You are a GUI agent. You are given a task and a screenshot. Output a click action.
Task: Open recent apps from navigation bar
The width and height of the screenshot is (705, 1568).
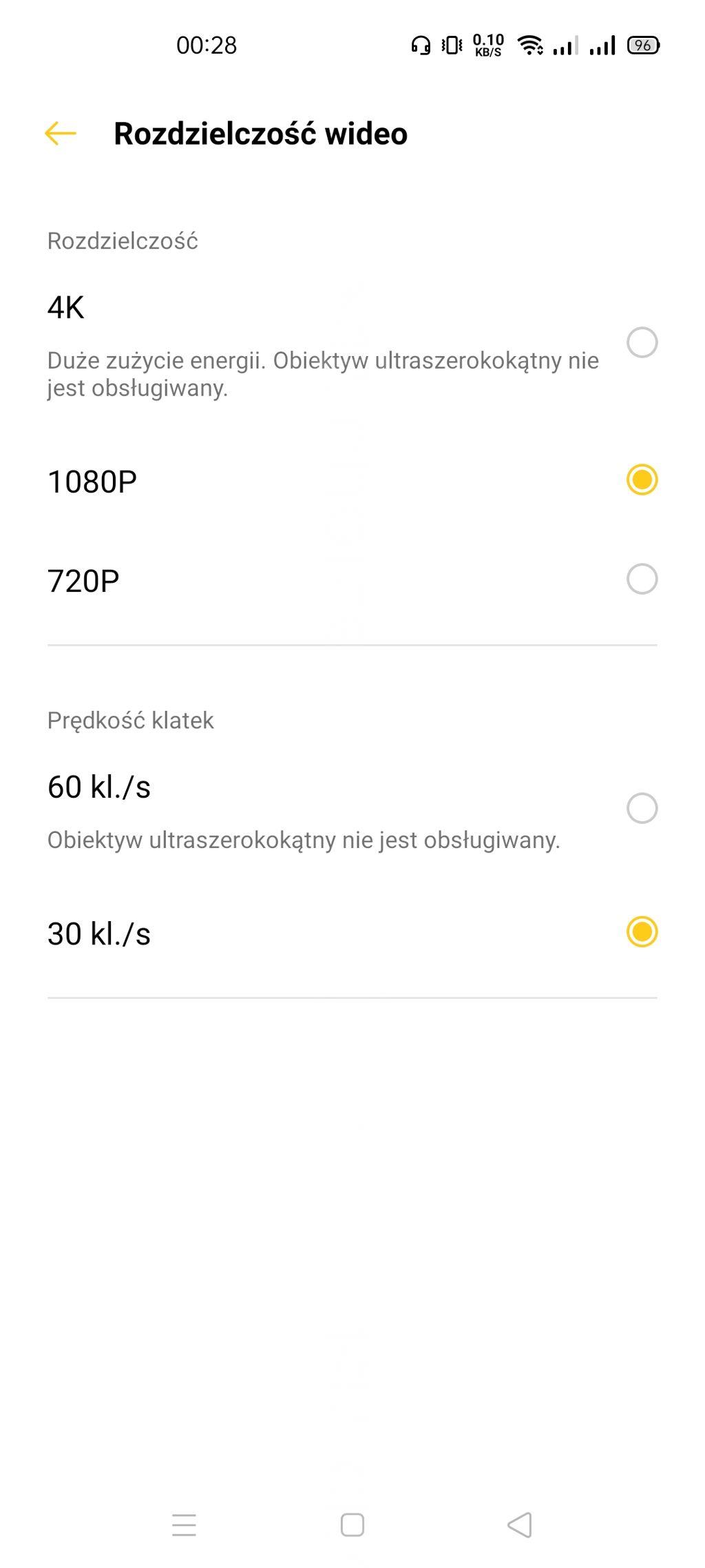click(x=184, y=1525)
